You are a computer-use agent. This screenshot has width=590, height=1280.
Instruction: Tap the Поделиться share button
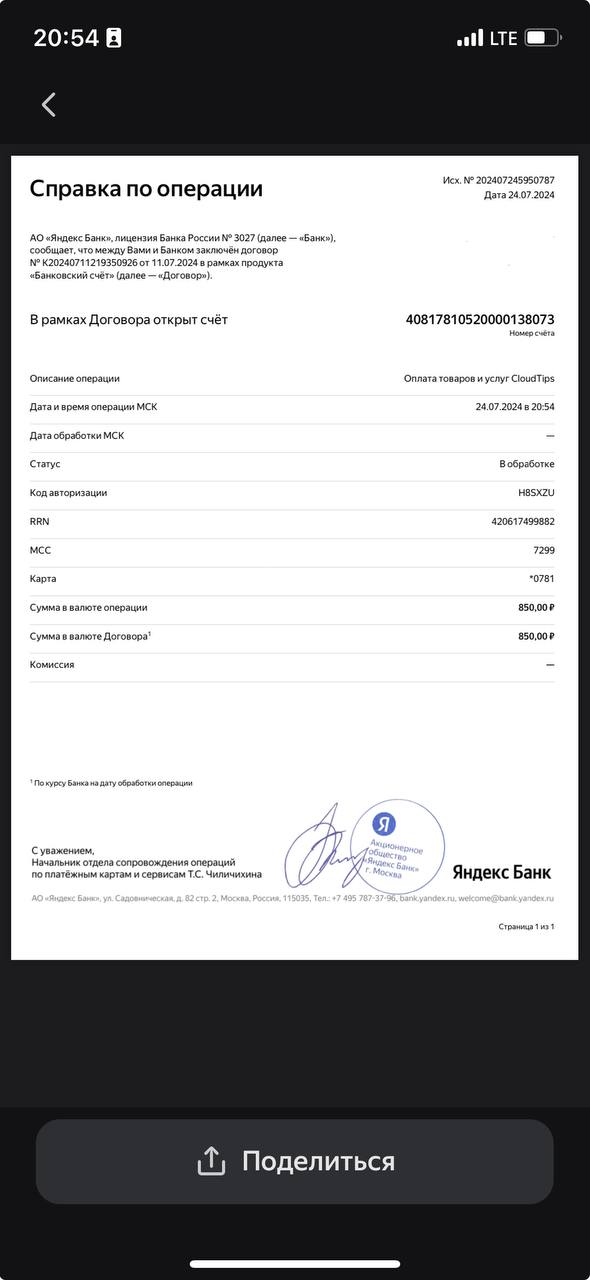pyautogui.click(x=295, y=1161)
